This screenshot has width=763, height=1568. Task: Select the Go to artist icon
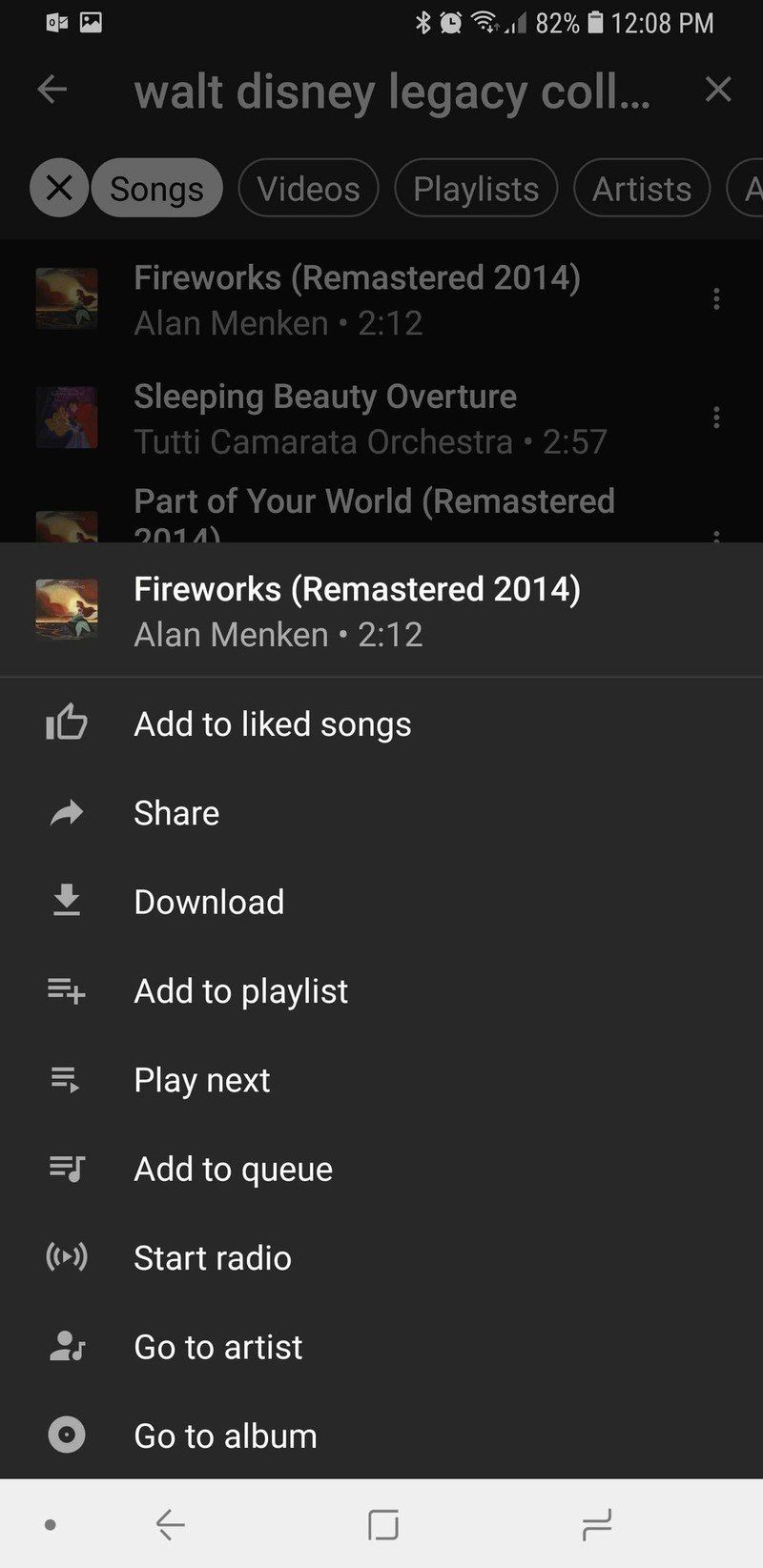(x=65, y=1347)
